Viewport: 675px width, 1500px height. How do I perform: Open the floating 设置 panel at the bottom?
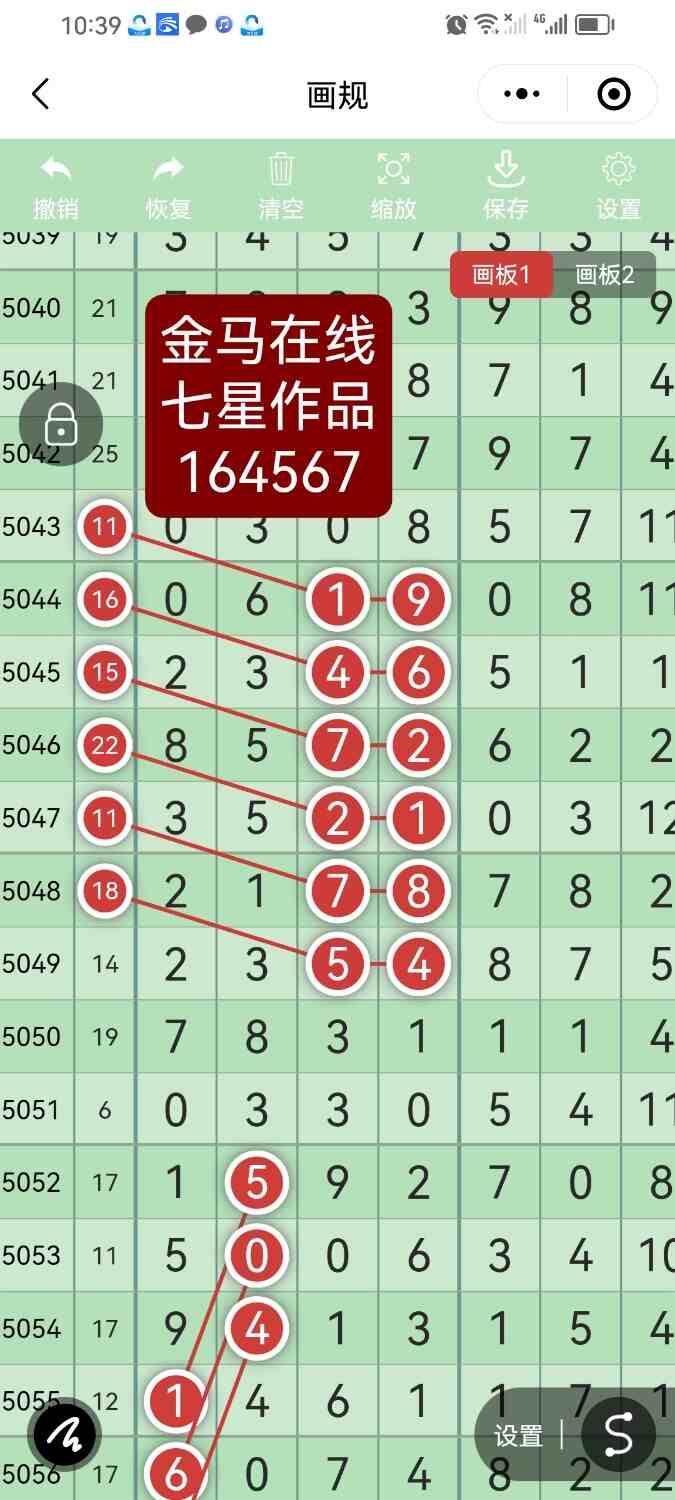click(518, 1437)
